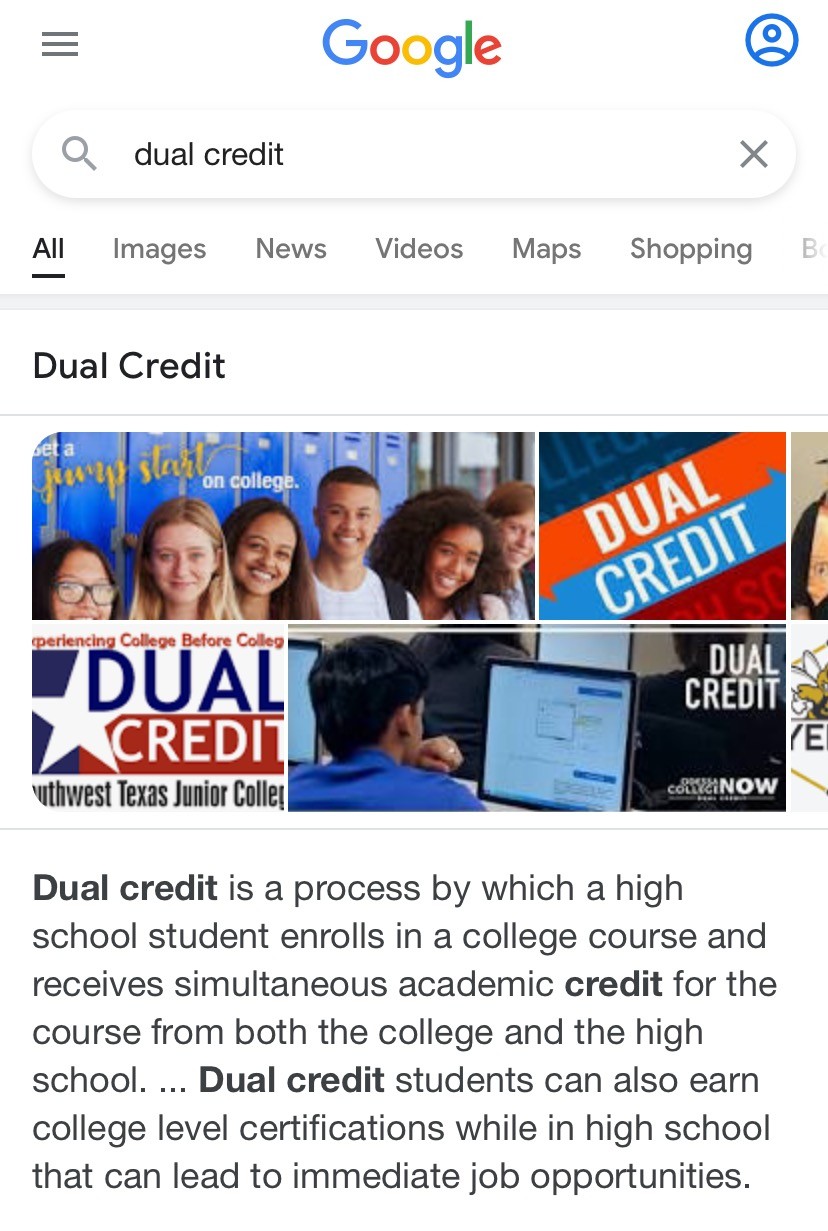828x1231 pixels.
Task: Switch to the Images tab
Action: (x=159, y=248)
